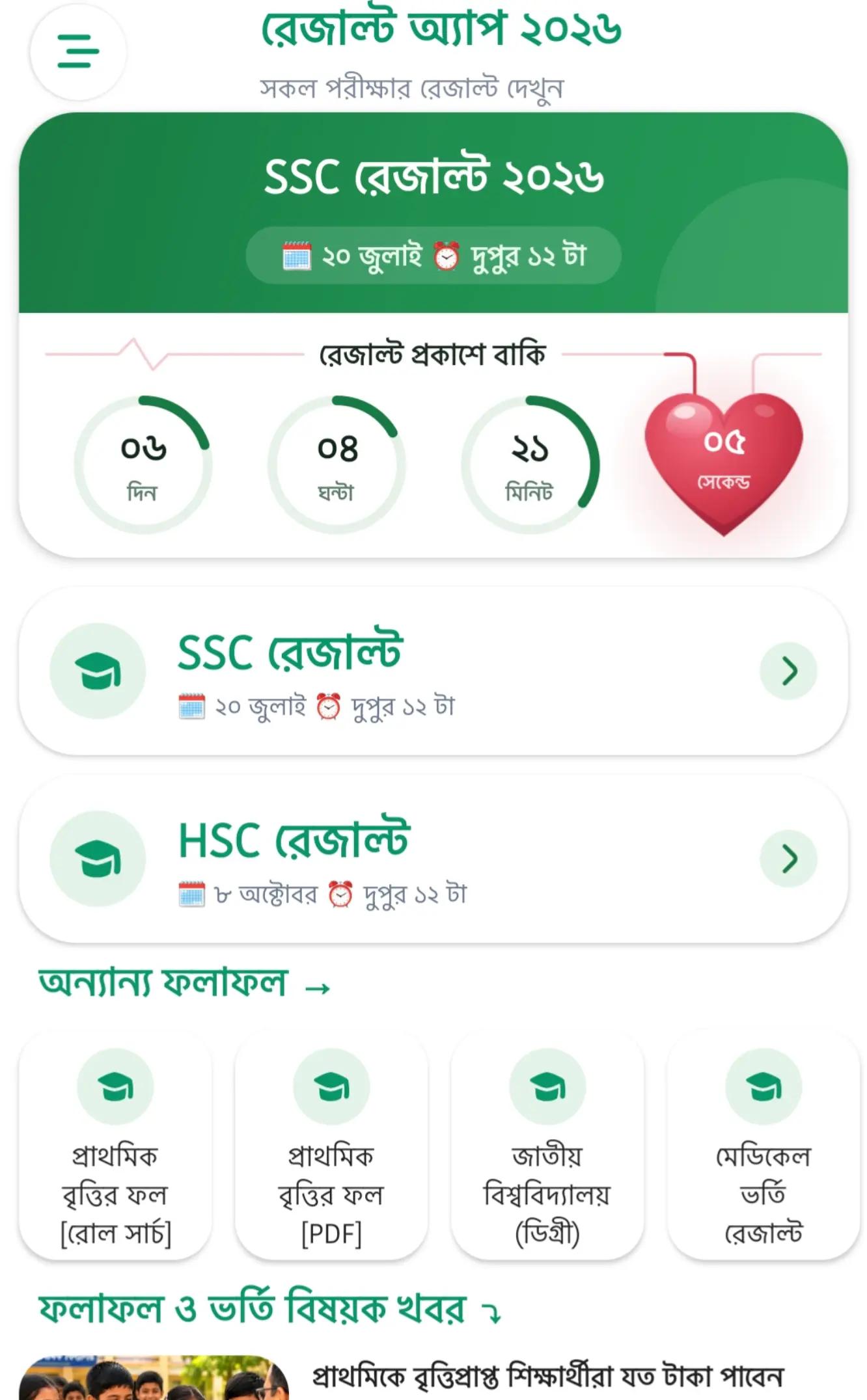The height and width of the screenshot is (1400, 867).
Task: Tap the অন্যান্য ফলাফল arrow link
Action: coord(185,983)
